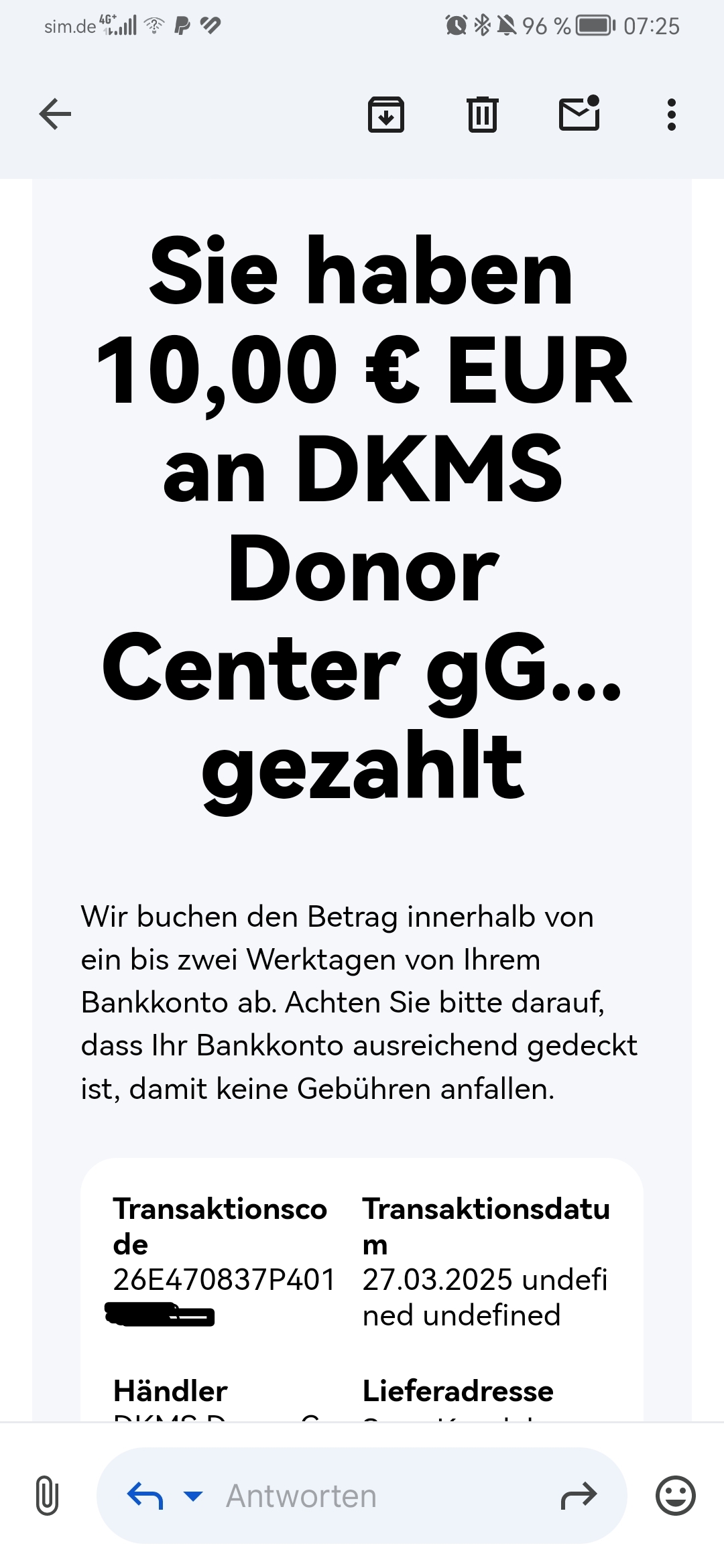The image size is (724, 1568).
Task: Mark email as unread
Action: point(579,113)
